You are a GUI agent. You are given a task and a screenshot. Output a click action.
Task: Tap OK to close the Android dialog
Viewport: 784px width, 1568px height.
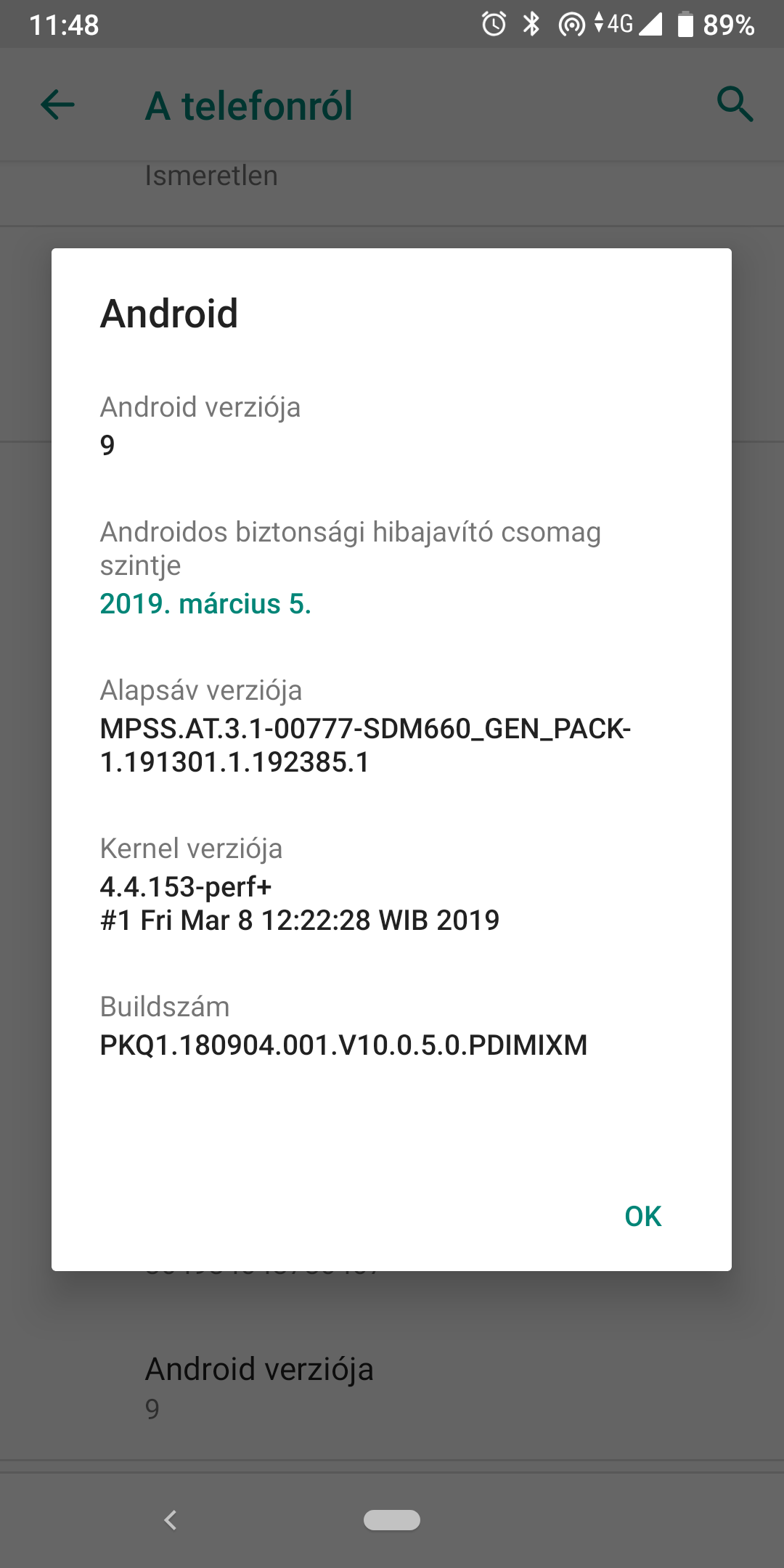642,1217
